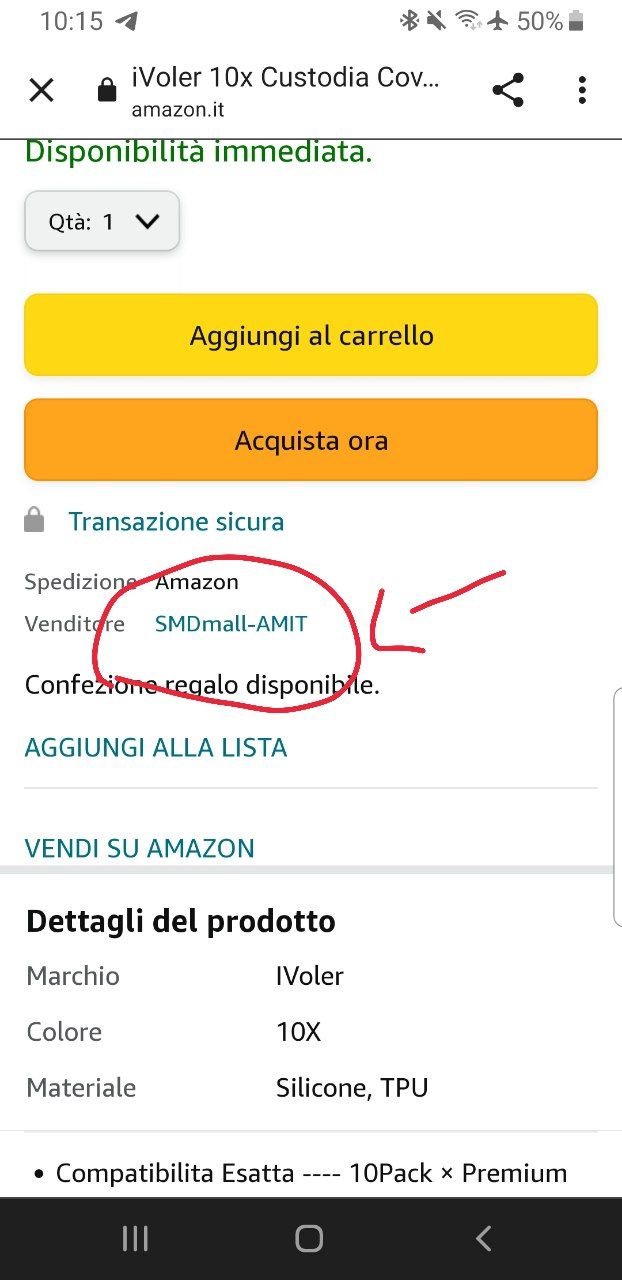Go back with the system back button
The image size is (622, 1280).
pos(483,1239)
